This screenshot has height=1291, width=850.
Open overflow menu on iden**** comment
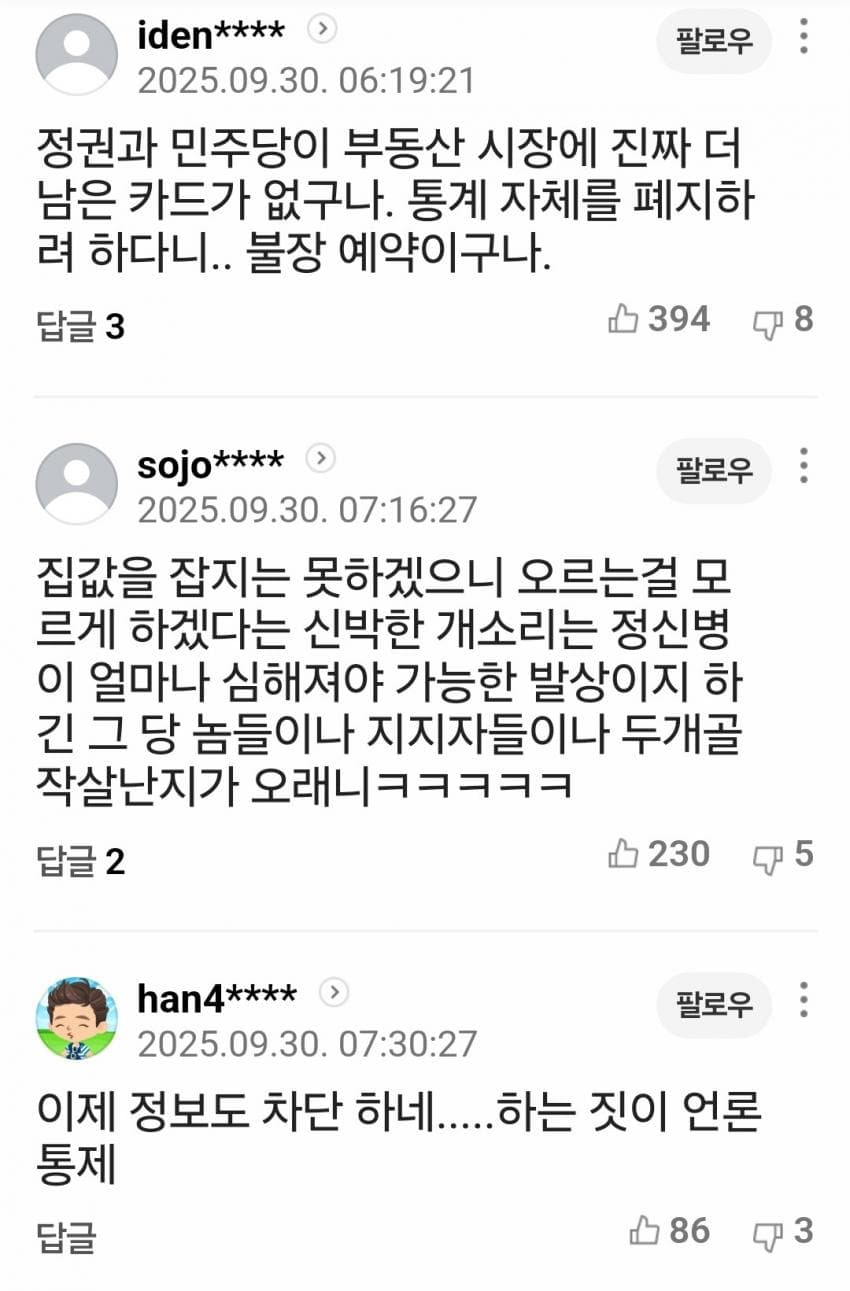pyautogui.click(x=803, y=37)
